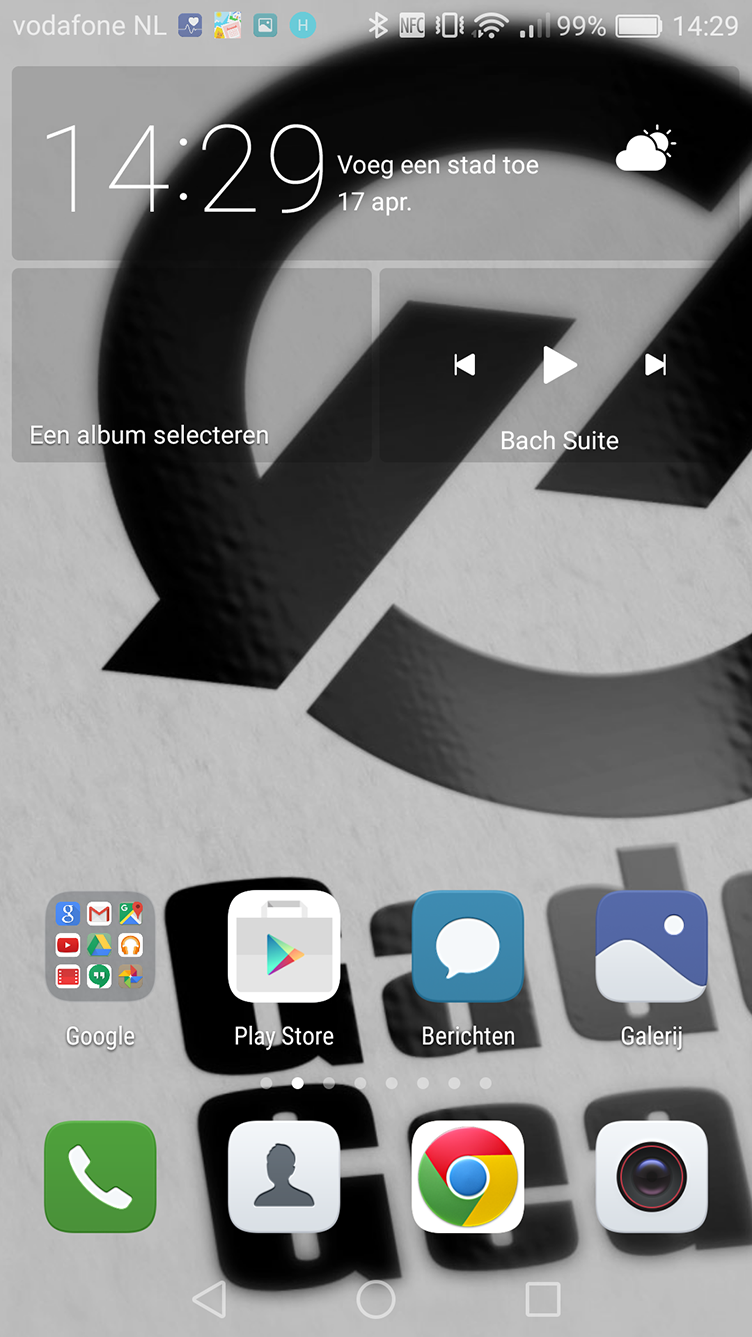The image size is (752, 1337).
Task: Open recent apps with the square button
Action: (x=543, y=1299)
